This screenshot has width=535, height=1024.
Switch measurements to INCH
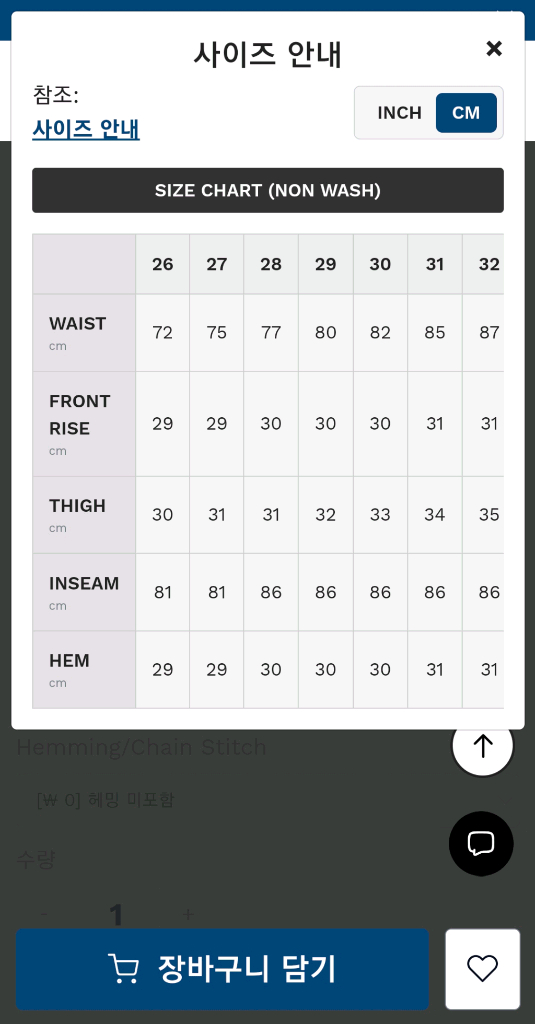click(399, 113)
